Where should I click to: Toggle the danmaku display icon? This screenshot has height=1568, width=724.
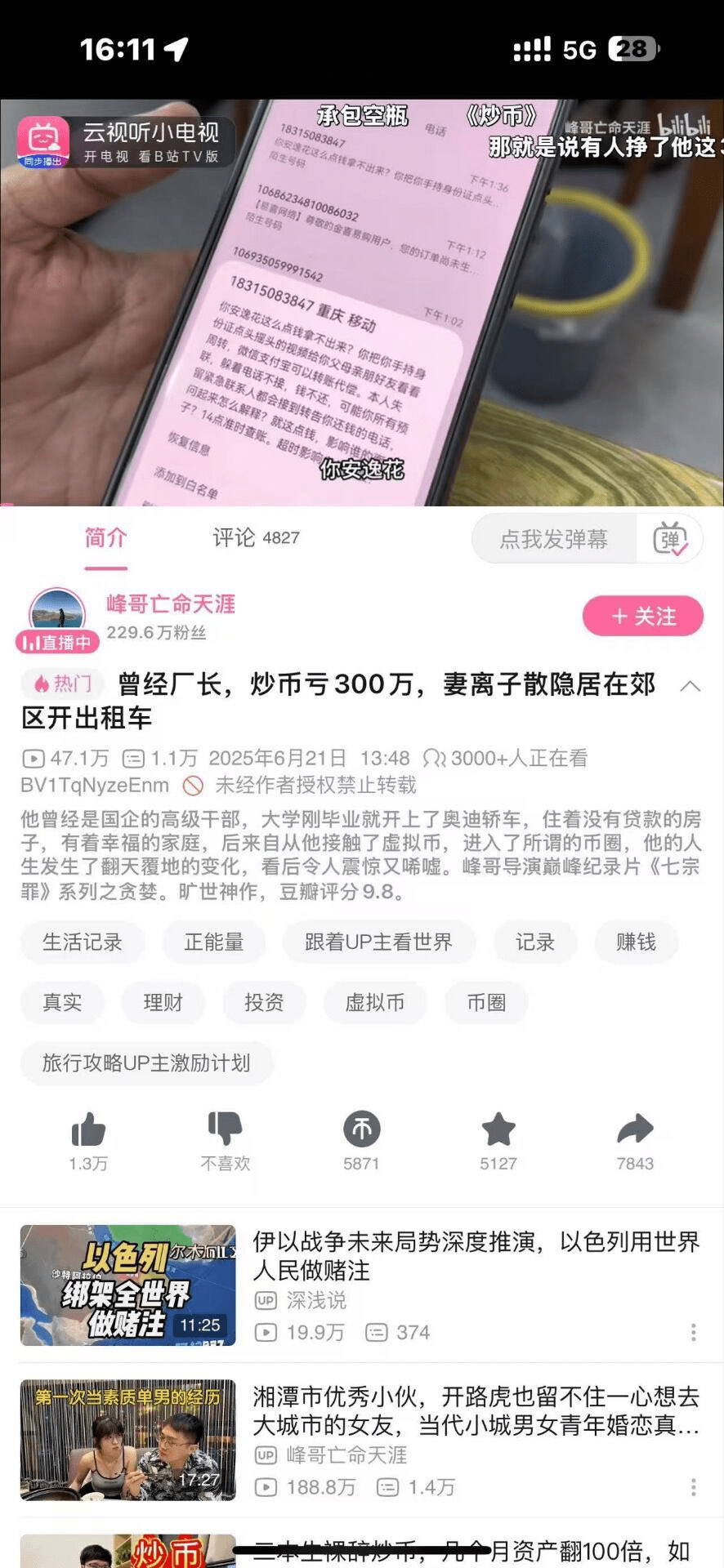670,539
